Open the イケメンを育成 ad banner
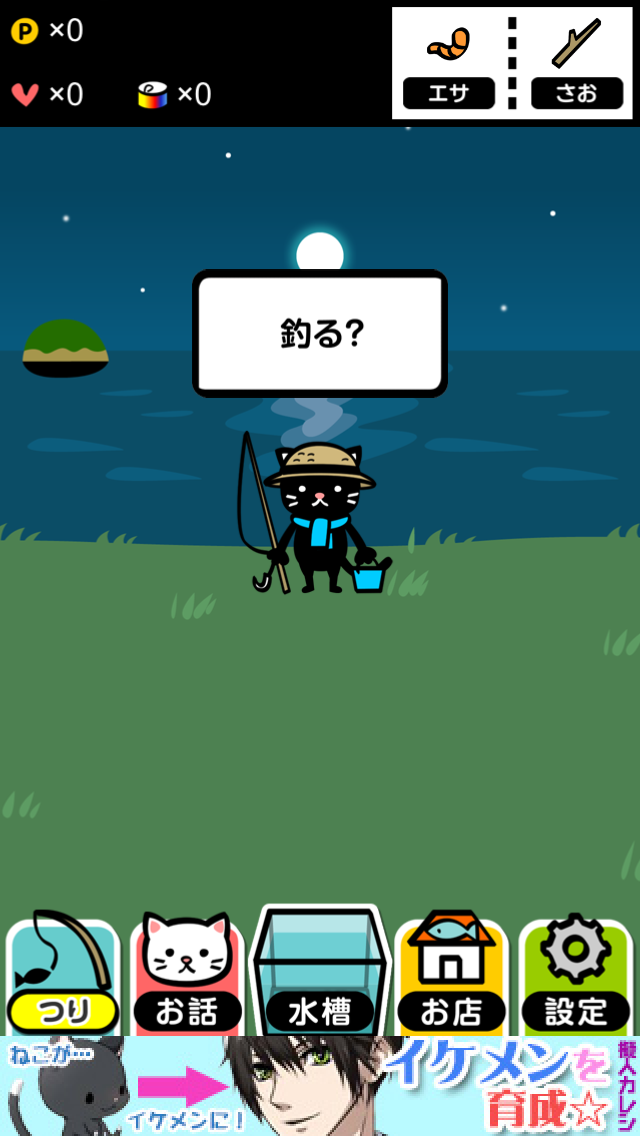This screenshot has width=640, height=1136. (x=320, y=1085)
